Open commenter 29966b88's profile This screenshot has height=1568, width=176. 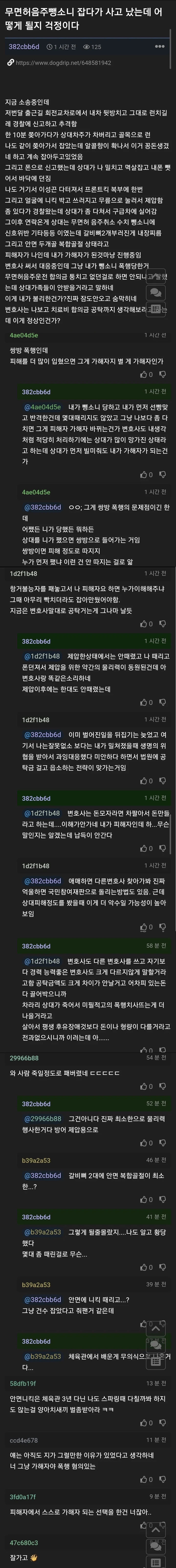(24, 1058)
